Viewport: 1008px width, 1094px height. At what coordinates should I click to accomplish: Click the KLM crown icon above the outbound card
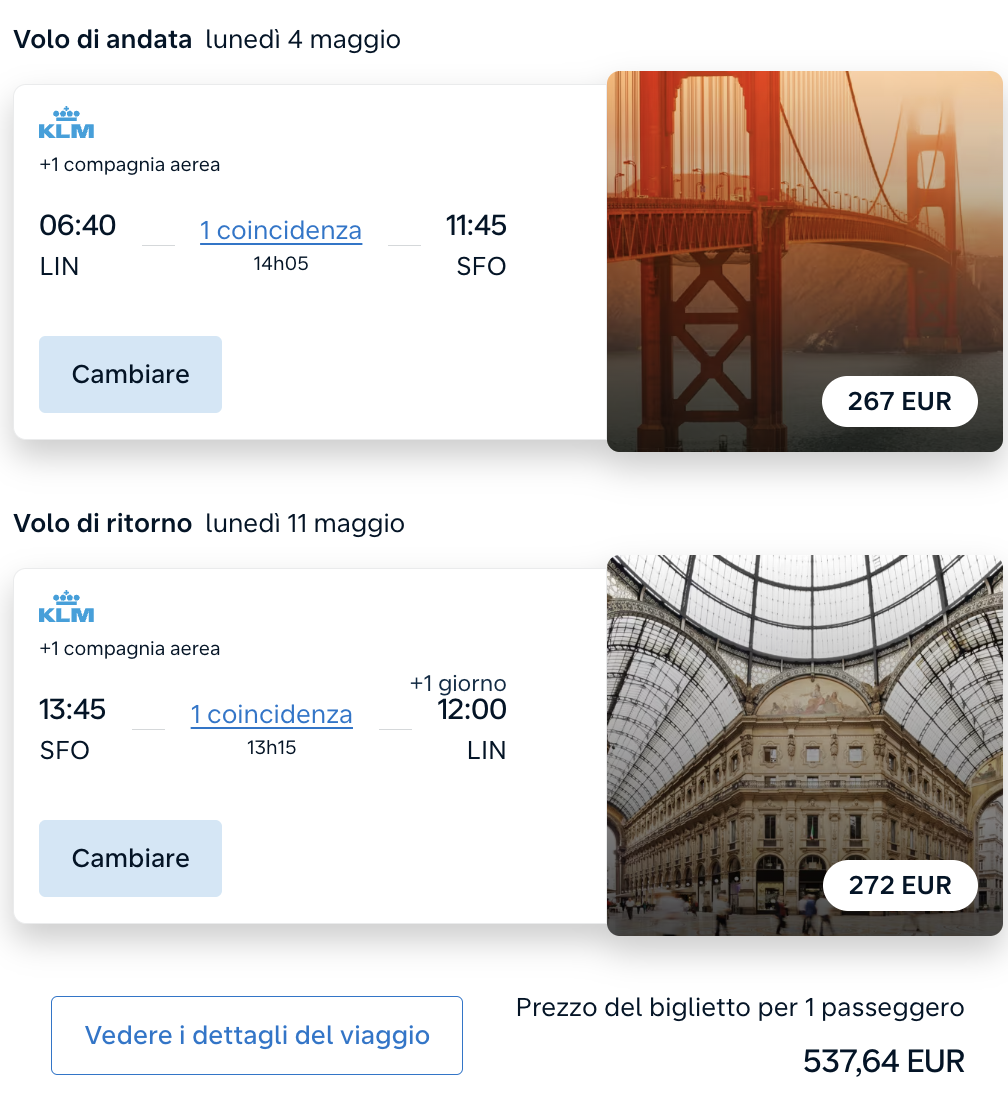tap(68, 112)
